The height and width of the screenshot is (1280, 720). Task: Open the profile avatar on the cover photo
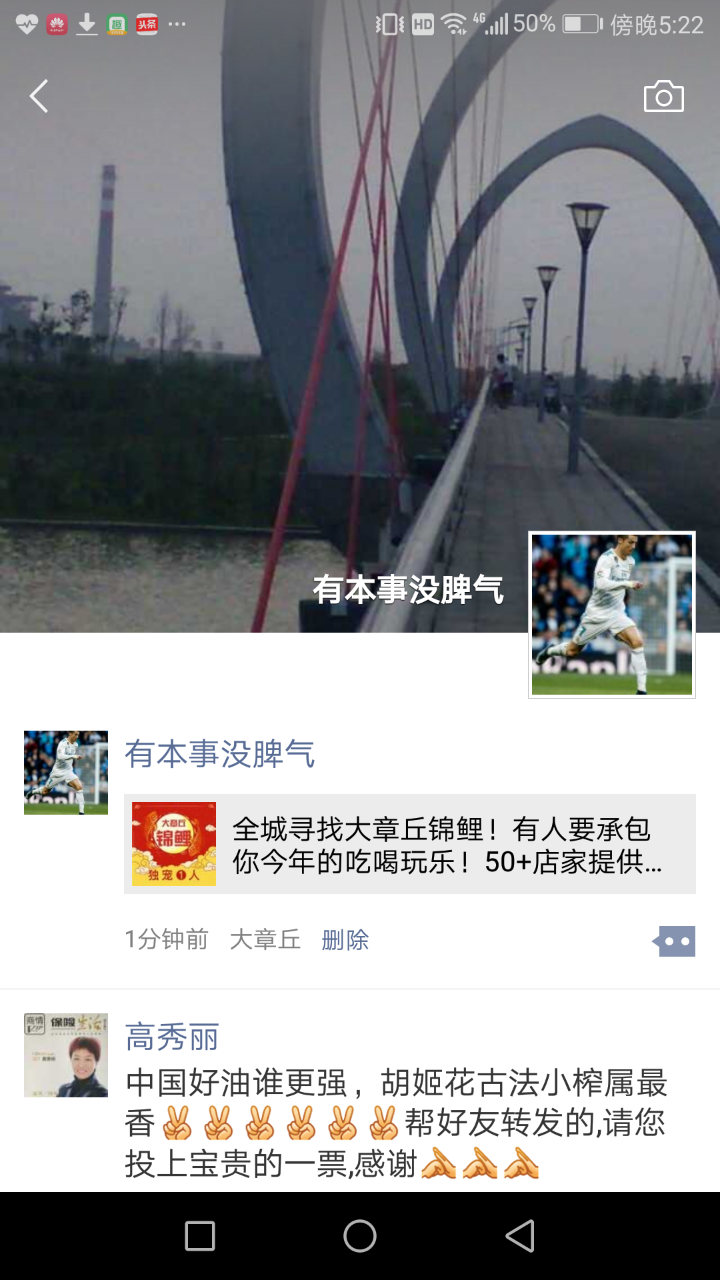pos(611,614)
